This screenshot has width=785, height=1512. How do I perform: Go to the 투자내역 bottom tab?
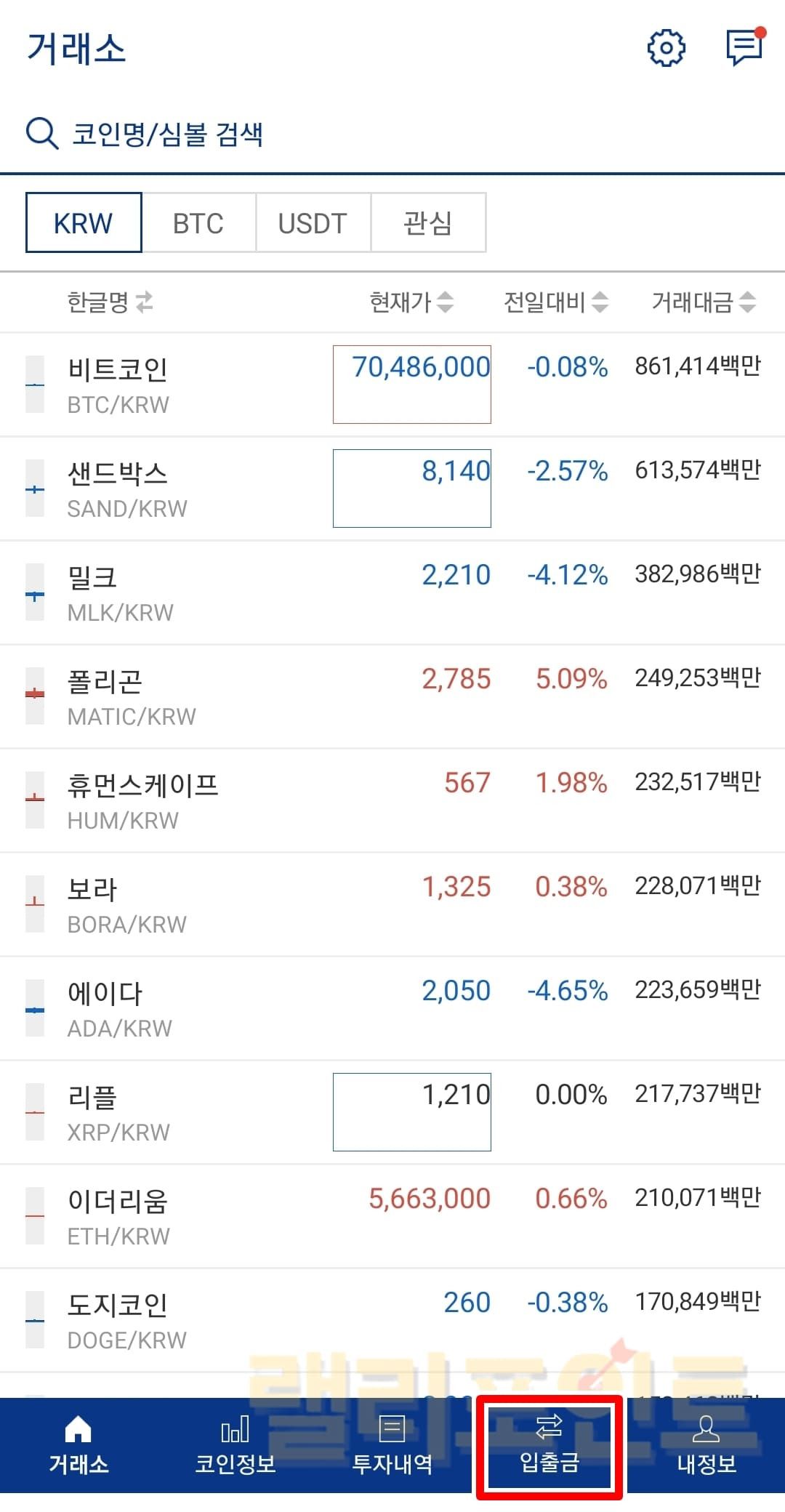(392, 1447)
